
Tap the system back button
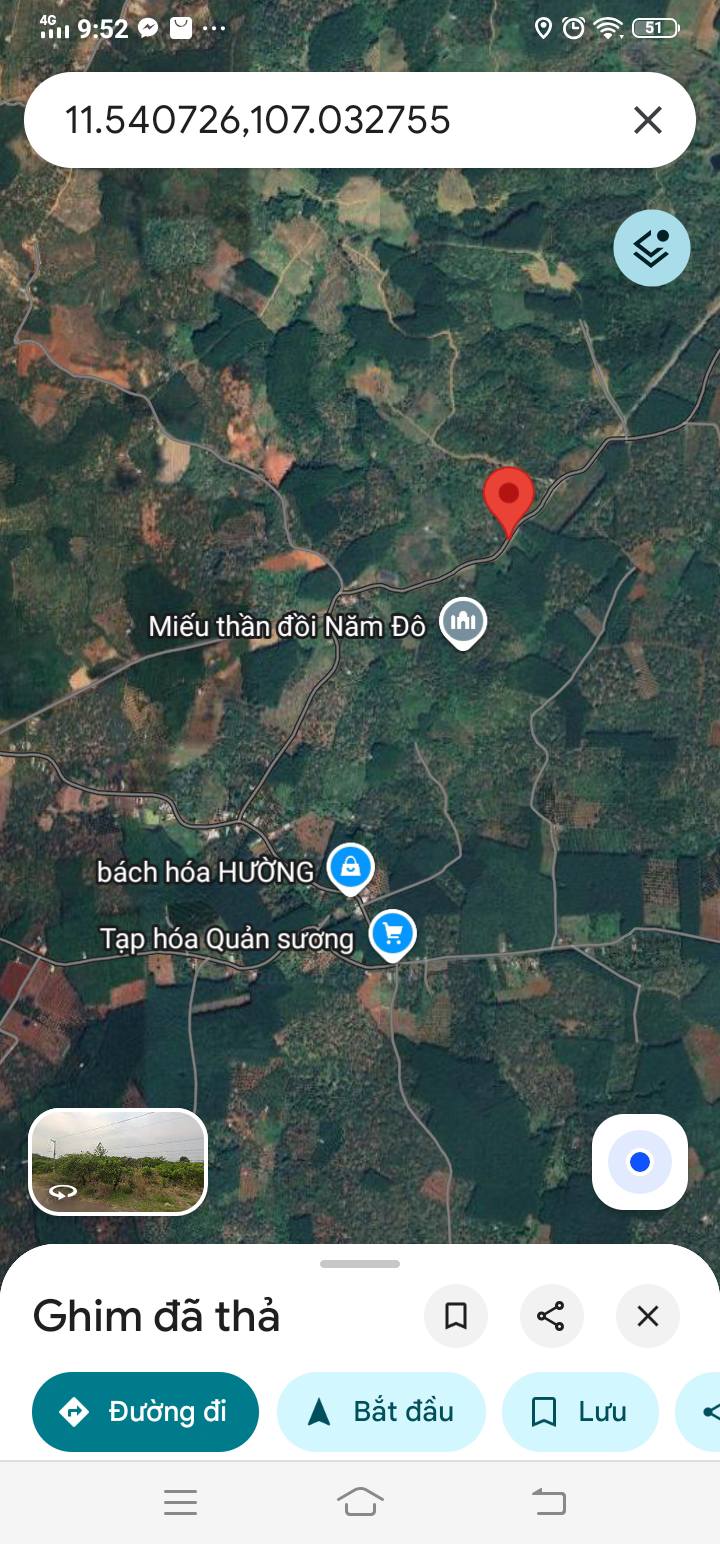coord(548,1502)
